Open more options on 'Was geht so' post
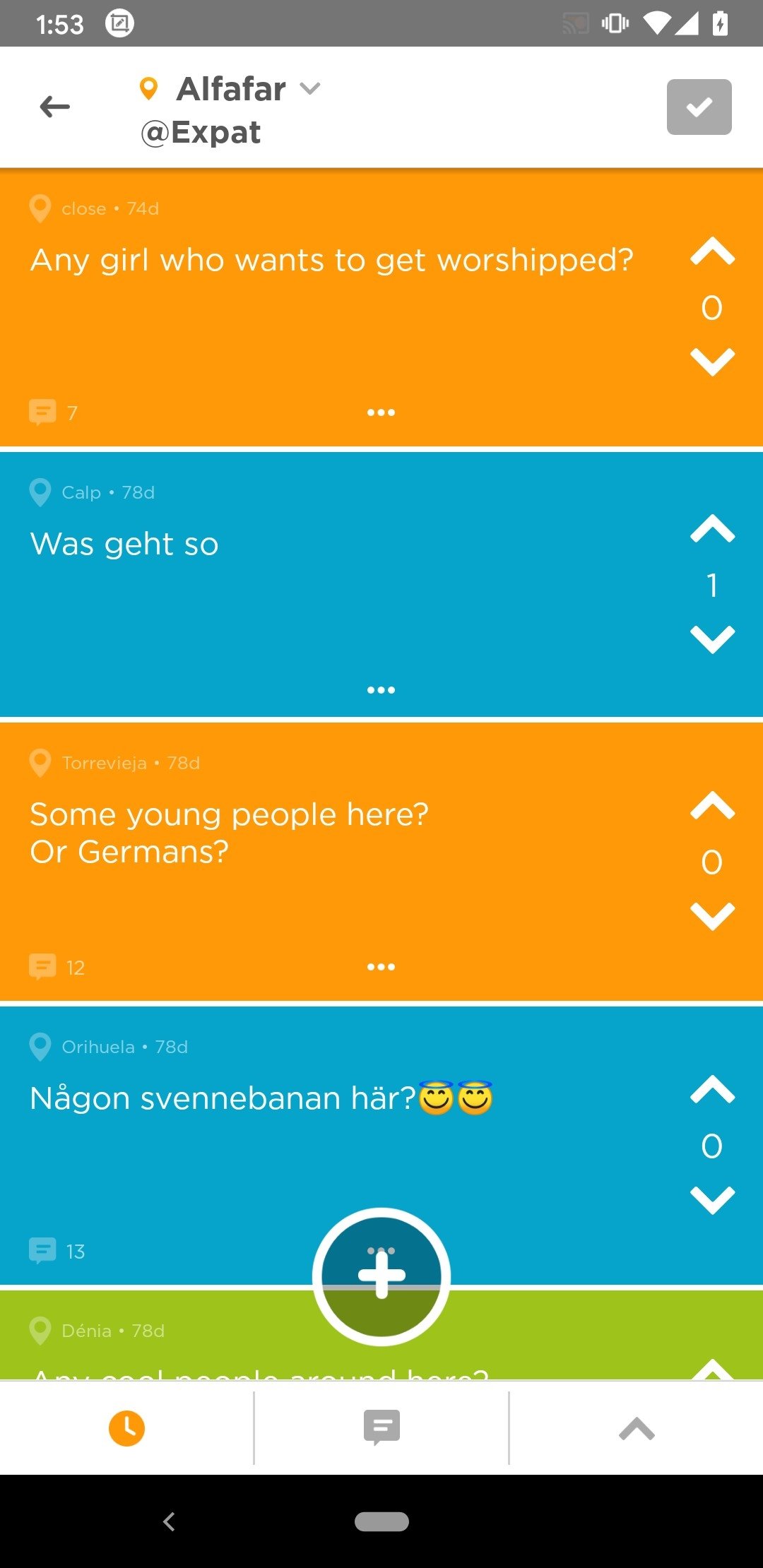The image size is (763, 1568). (381, 690)
